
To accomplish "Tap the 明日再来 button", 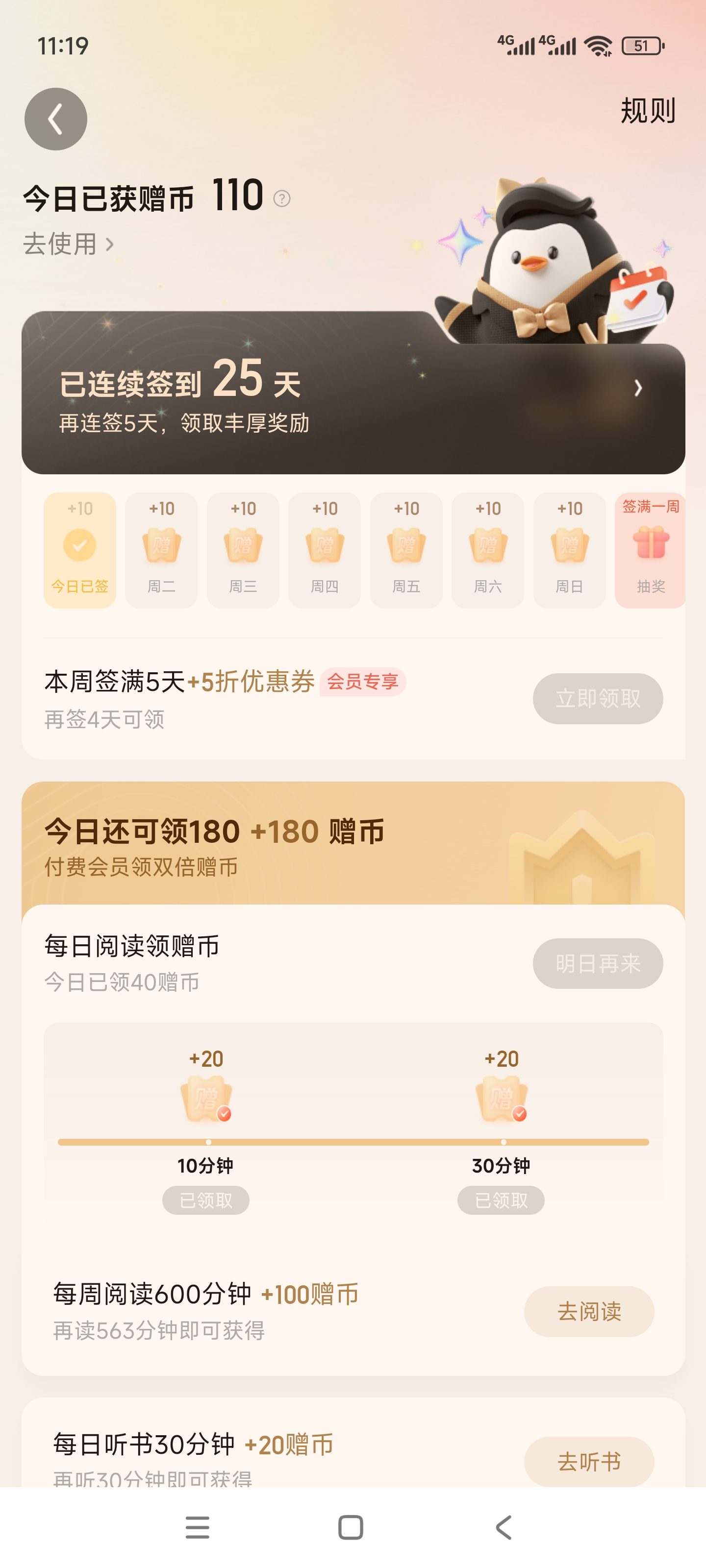I will coord(598,963).
